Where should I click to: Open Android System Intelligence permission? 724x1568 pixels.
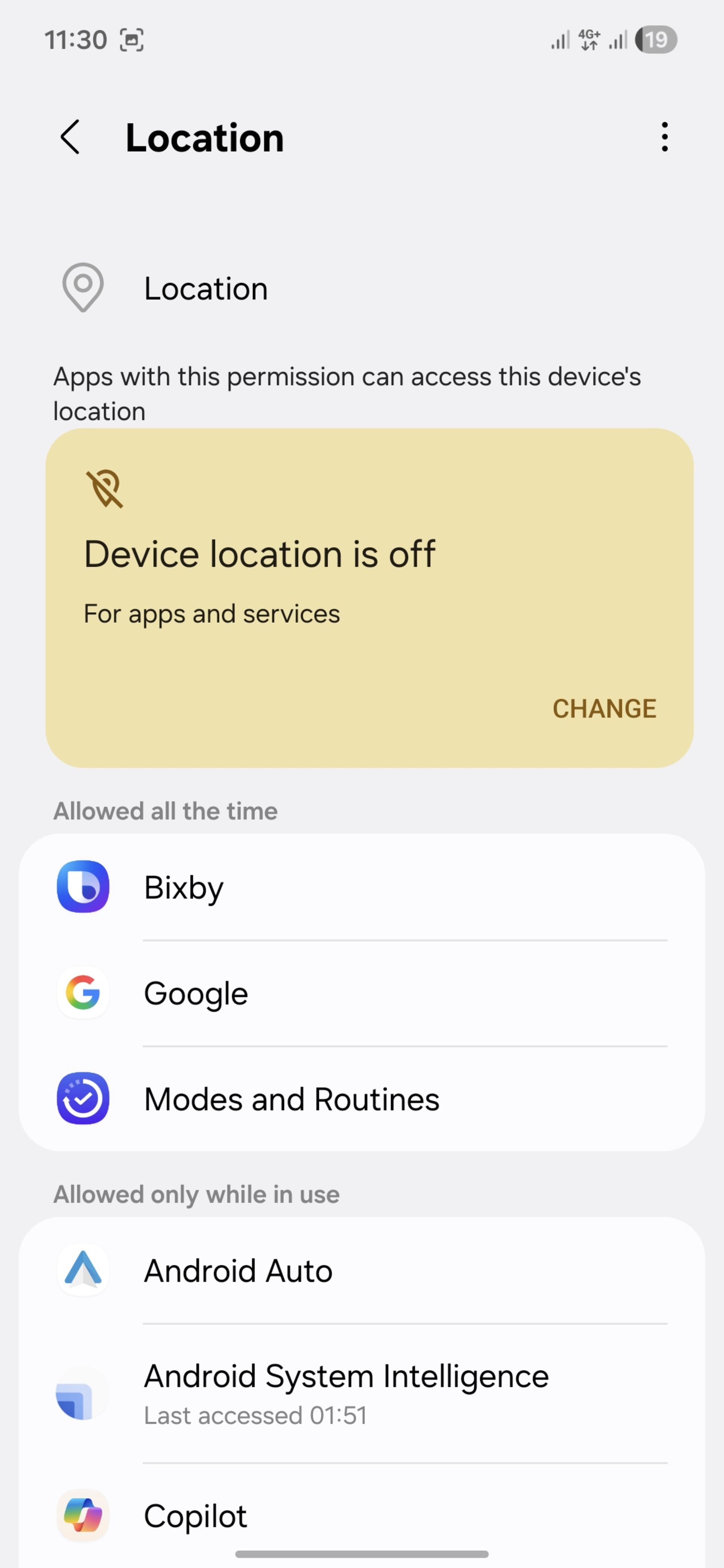[x=362, y=1393]
